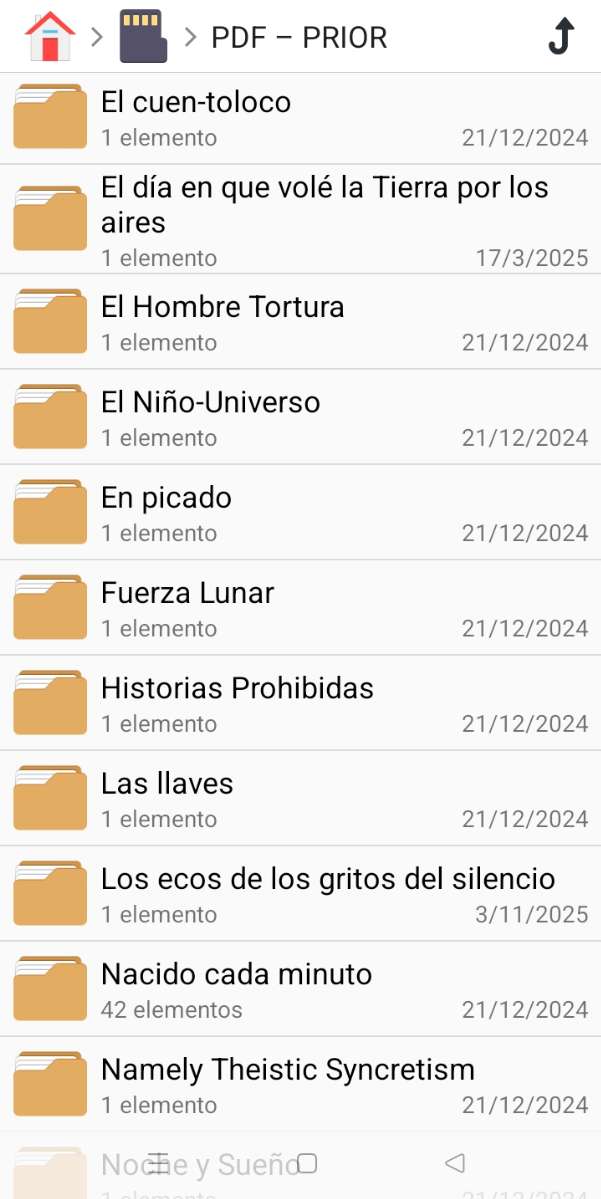601x1199 pixels.
Task: Open the El cuen-toloco folder
Action: (300, 118)
